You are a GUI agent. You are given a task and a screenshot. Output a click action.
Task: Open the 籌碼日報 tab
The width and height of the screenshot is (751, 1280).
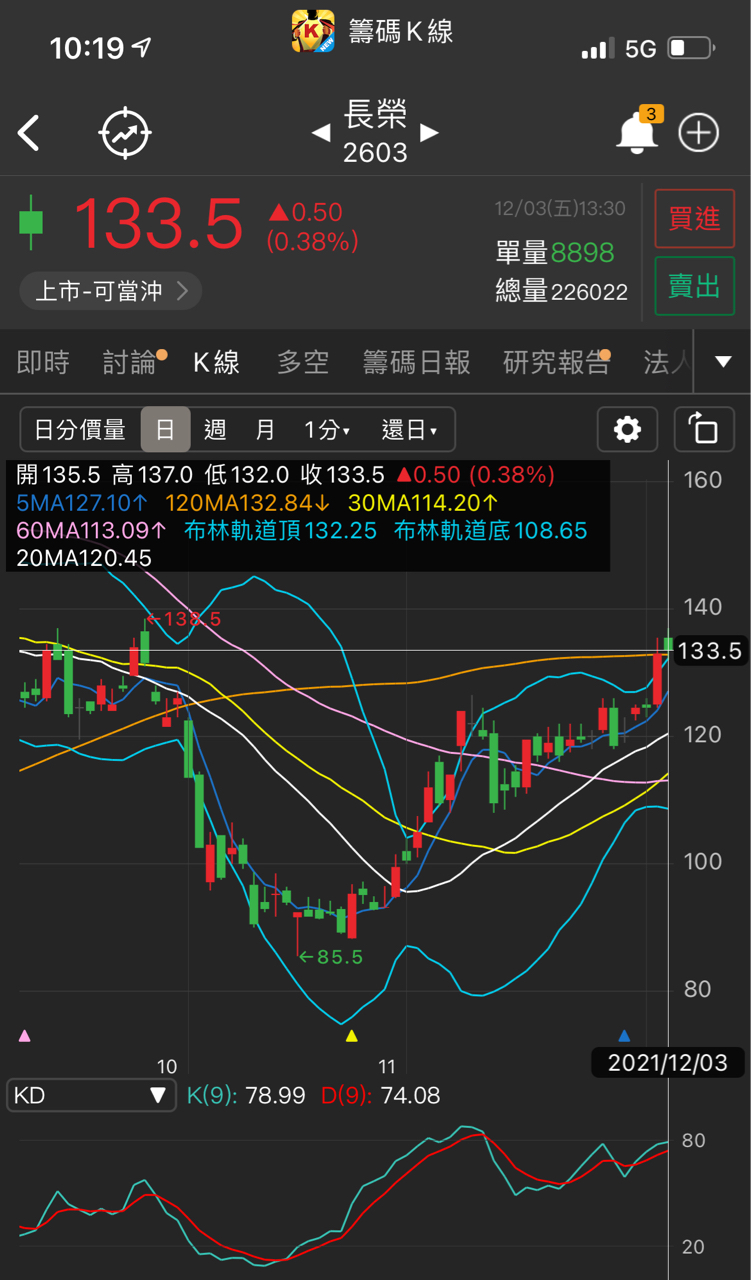pos(416,362)
